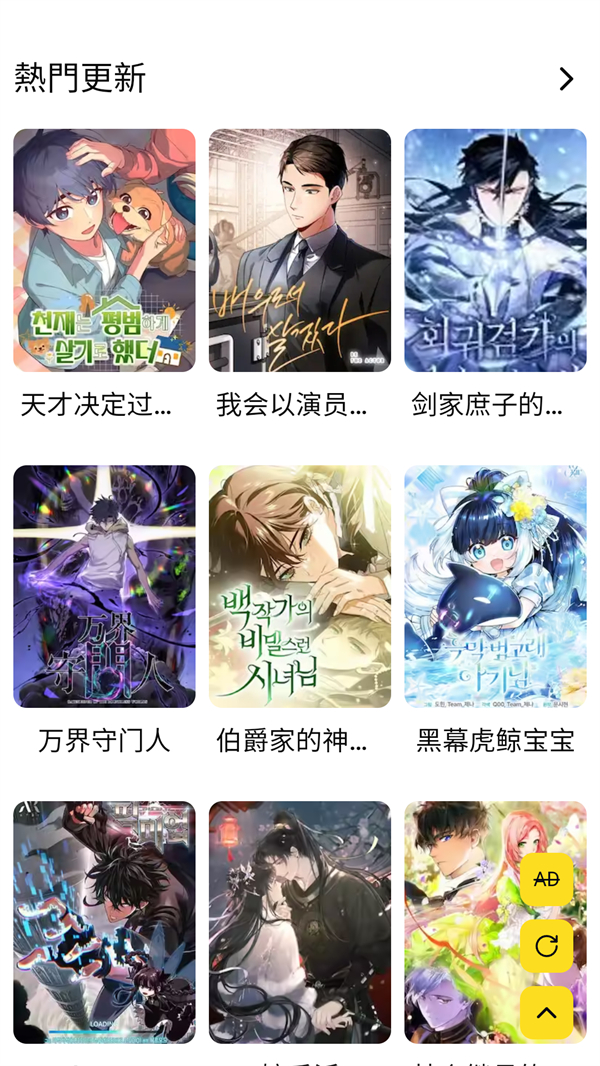
Task: Open the comic 黑幕虎鲸宝宝
Action: point(495,586)
